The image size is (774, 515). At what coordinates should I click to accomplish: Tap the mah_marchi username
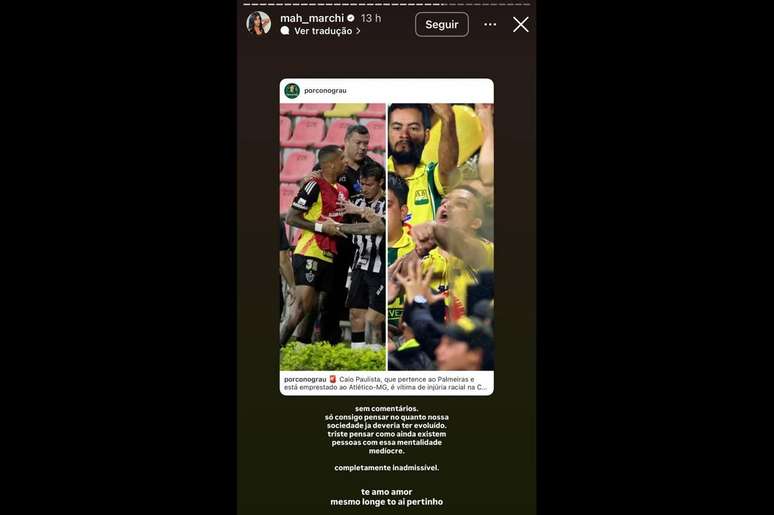311,18
